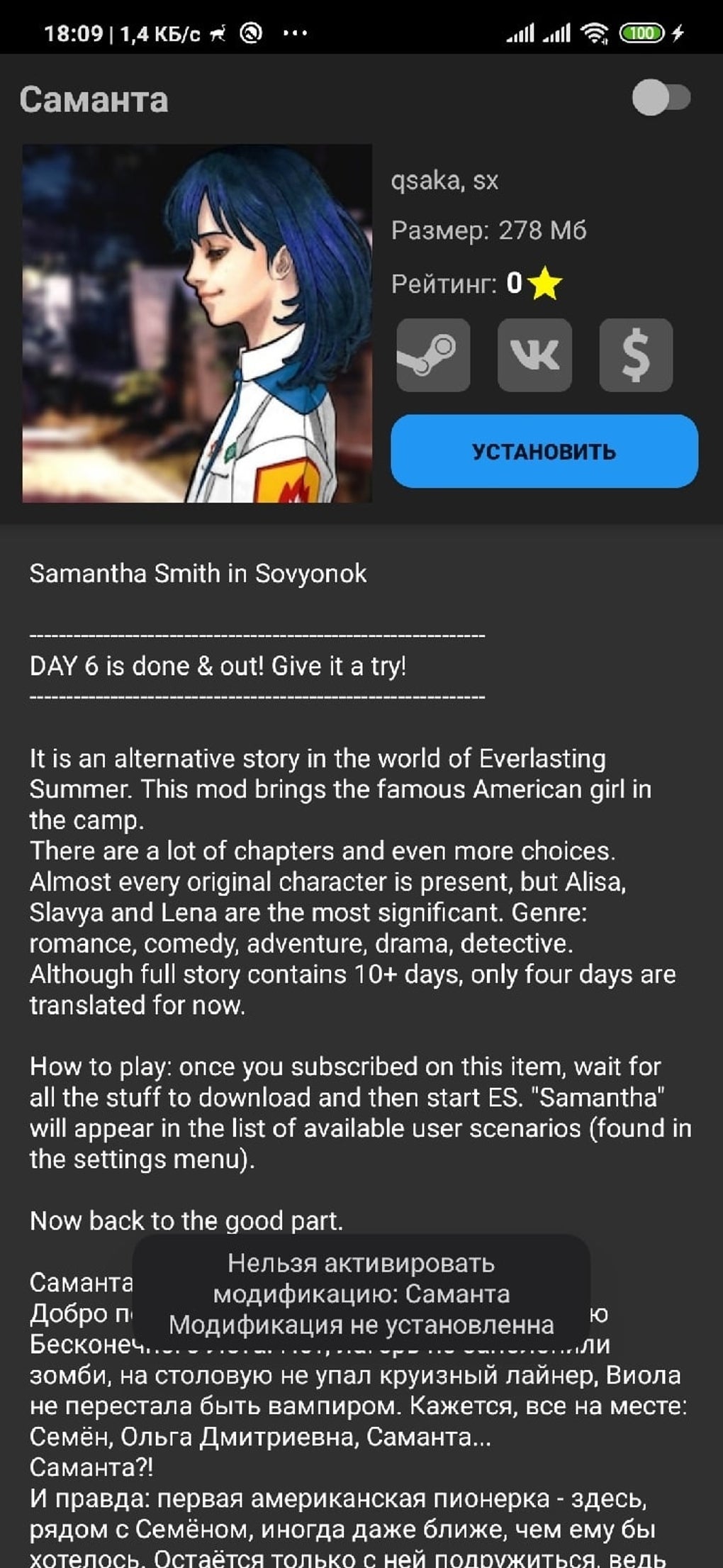Image resolution: width=723 pixels, height=1568 pixels.
Task: Open the dollar donation link
Action: coord(636,355)
